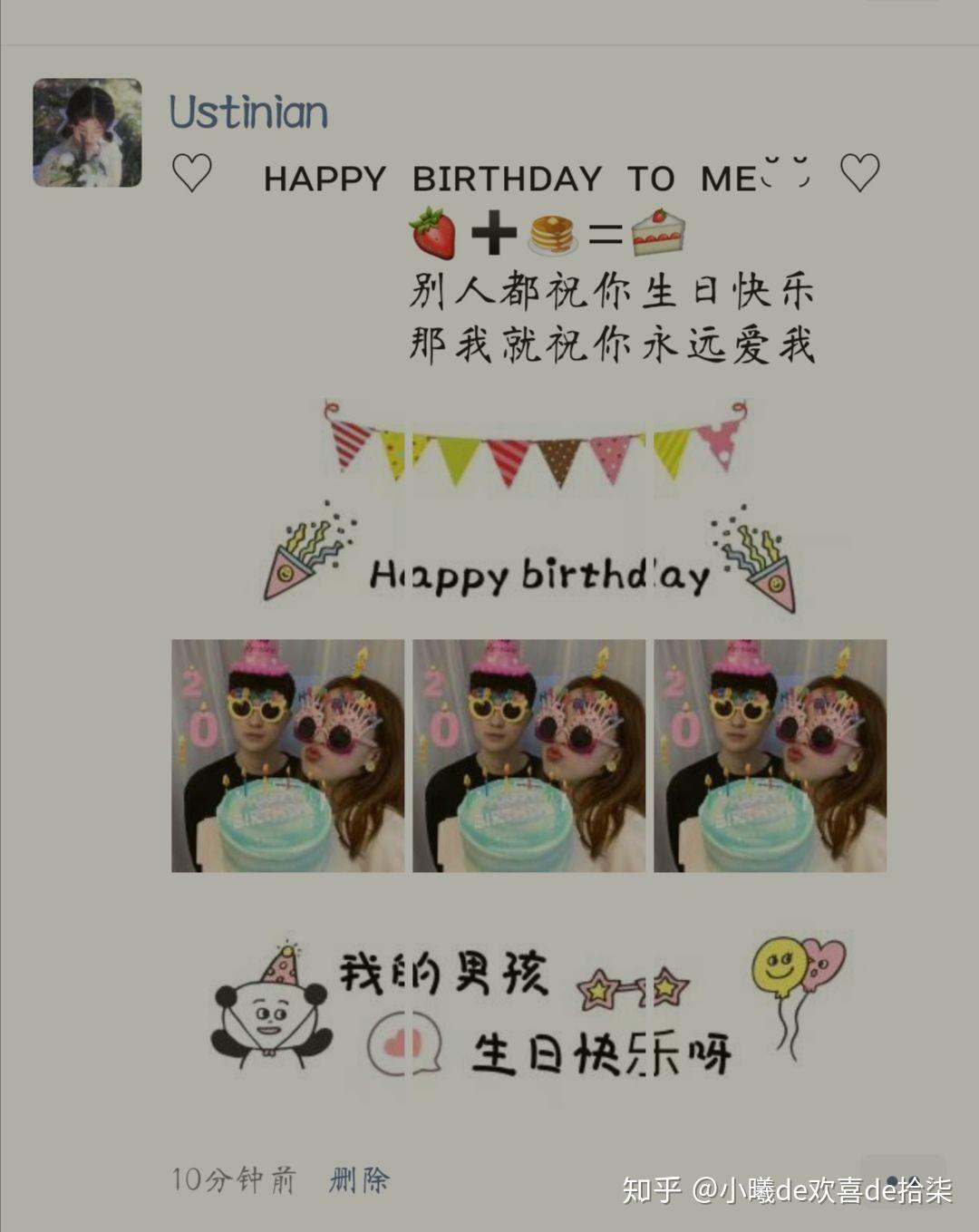Open the Ustinian username link

(x=248, y=112)
